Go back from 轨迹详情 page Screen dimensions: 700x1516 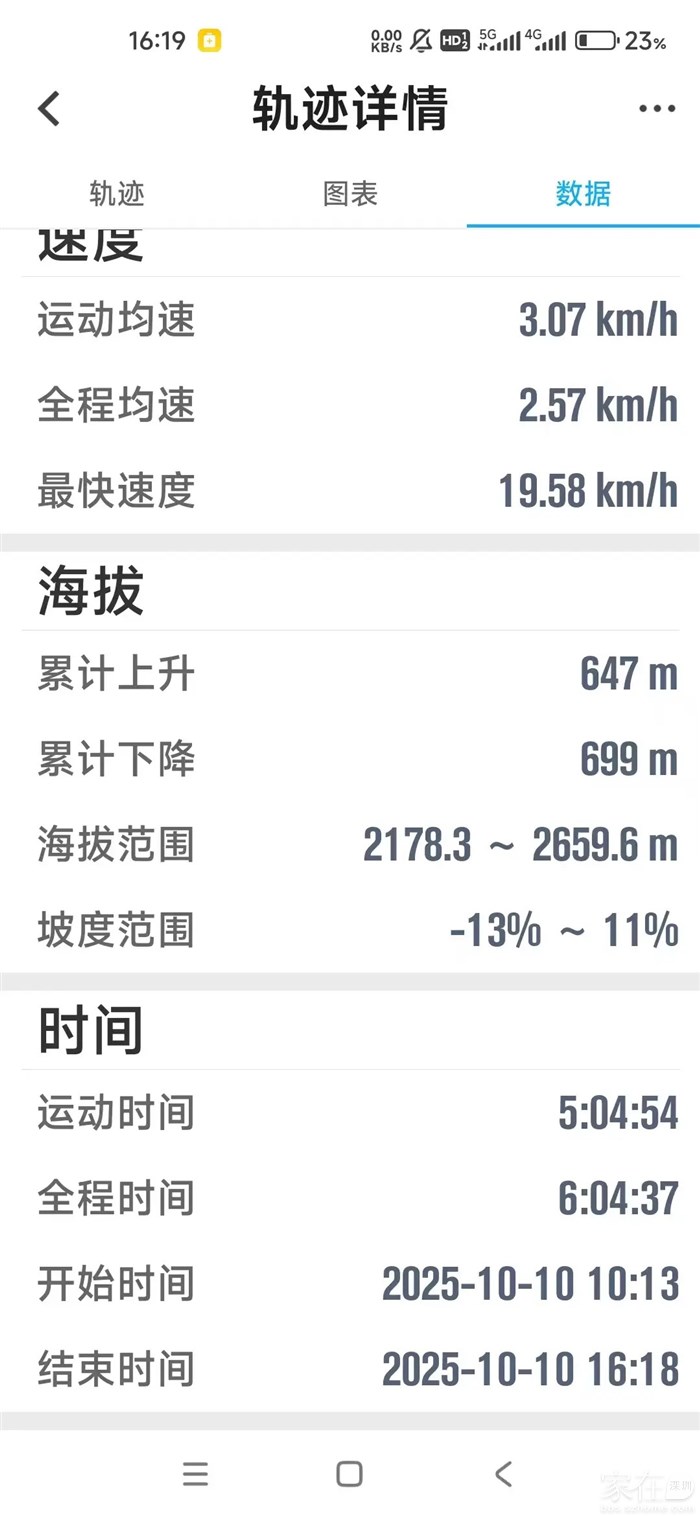click(x=49, y=109)
